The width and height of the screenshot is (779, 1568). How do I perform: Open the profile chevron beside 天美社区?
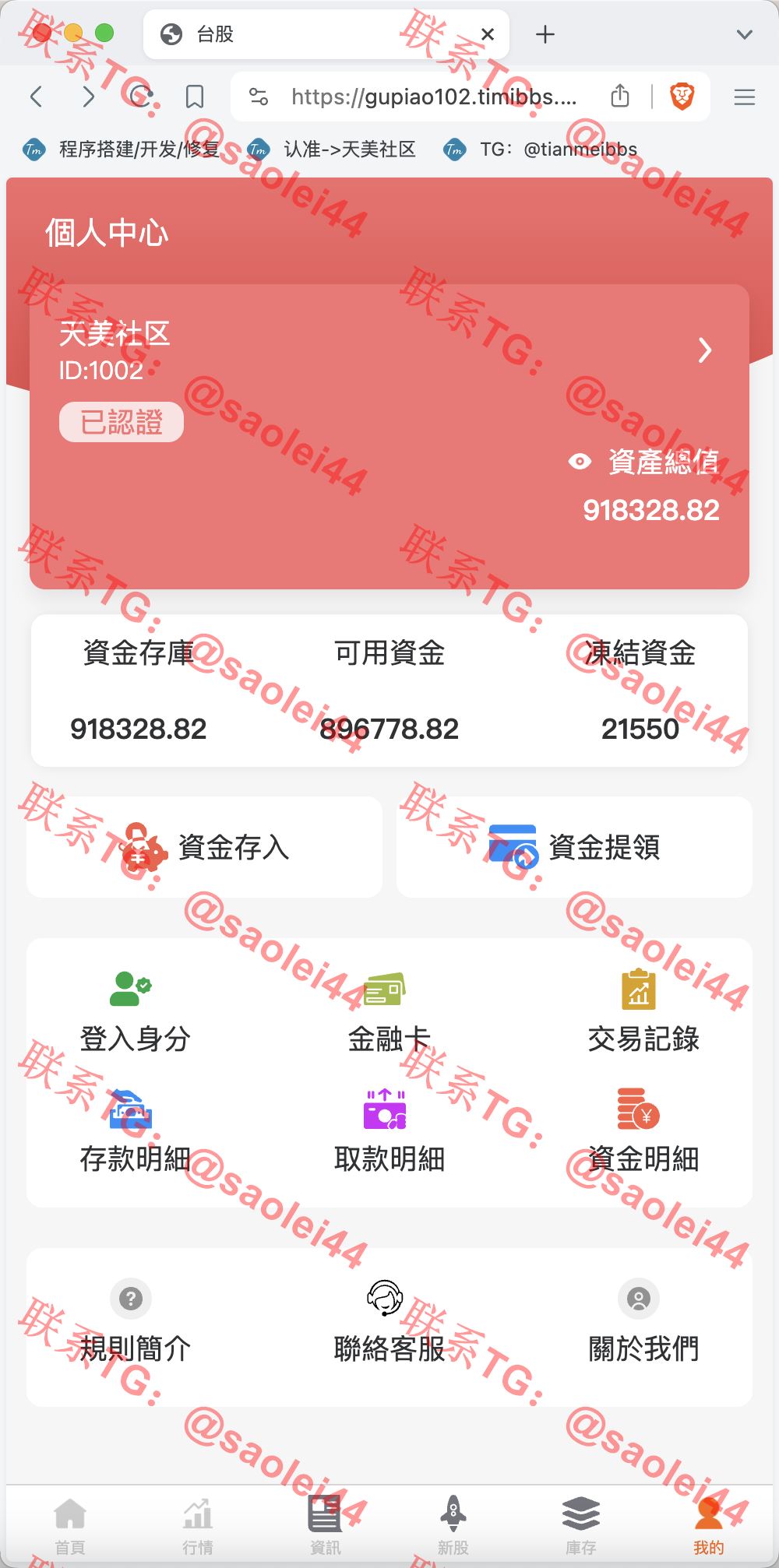pyautogui.click(x=705, y=350)
